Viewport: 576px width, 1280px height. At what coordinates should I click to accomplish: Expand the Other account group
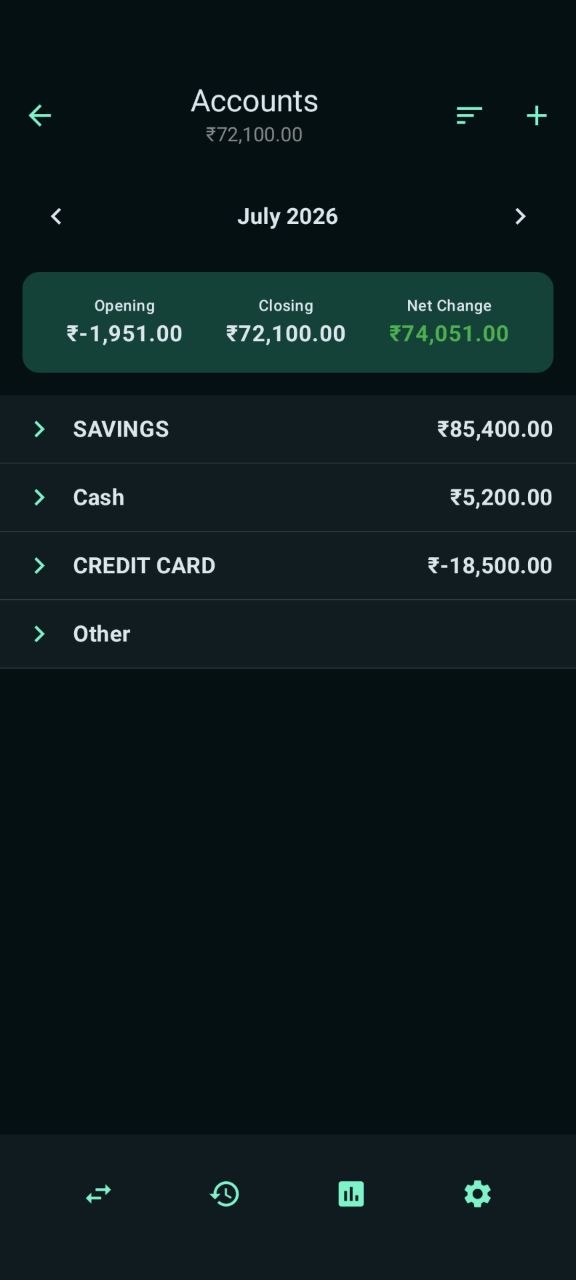coord(288,633)
